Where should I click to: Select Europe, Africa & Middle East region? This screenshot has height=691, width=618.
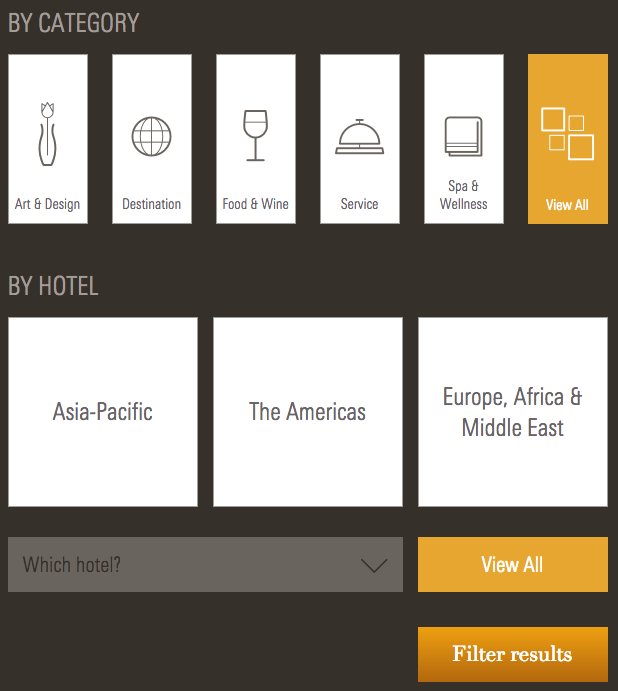pos(513,412)
